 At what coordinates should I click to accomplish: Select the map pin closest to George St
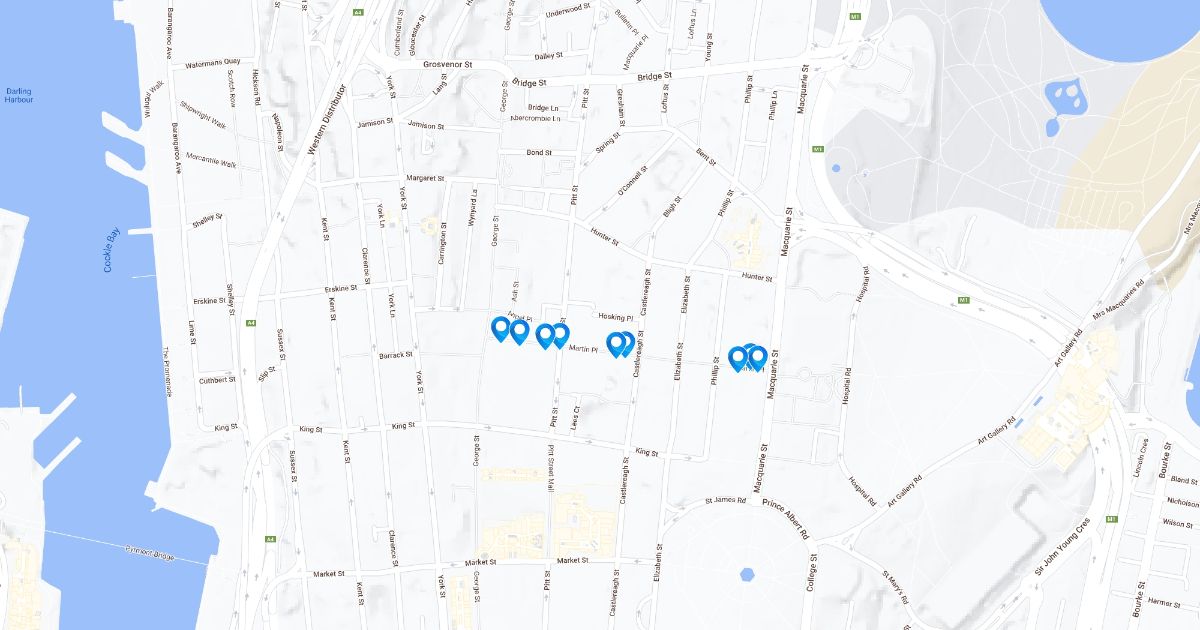point(500,328)
